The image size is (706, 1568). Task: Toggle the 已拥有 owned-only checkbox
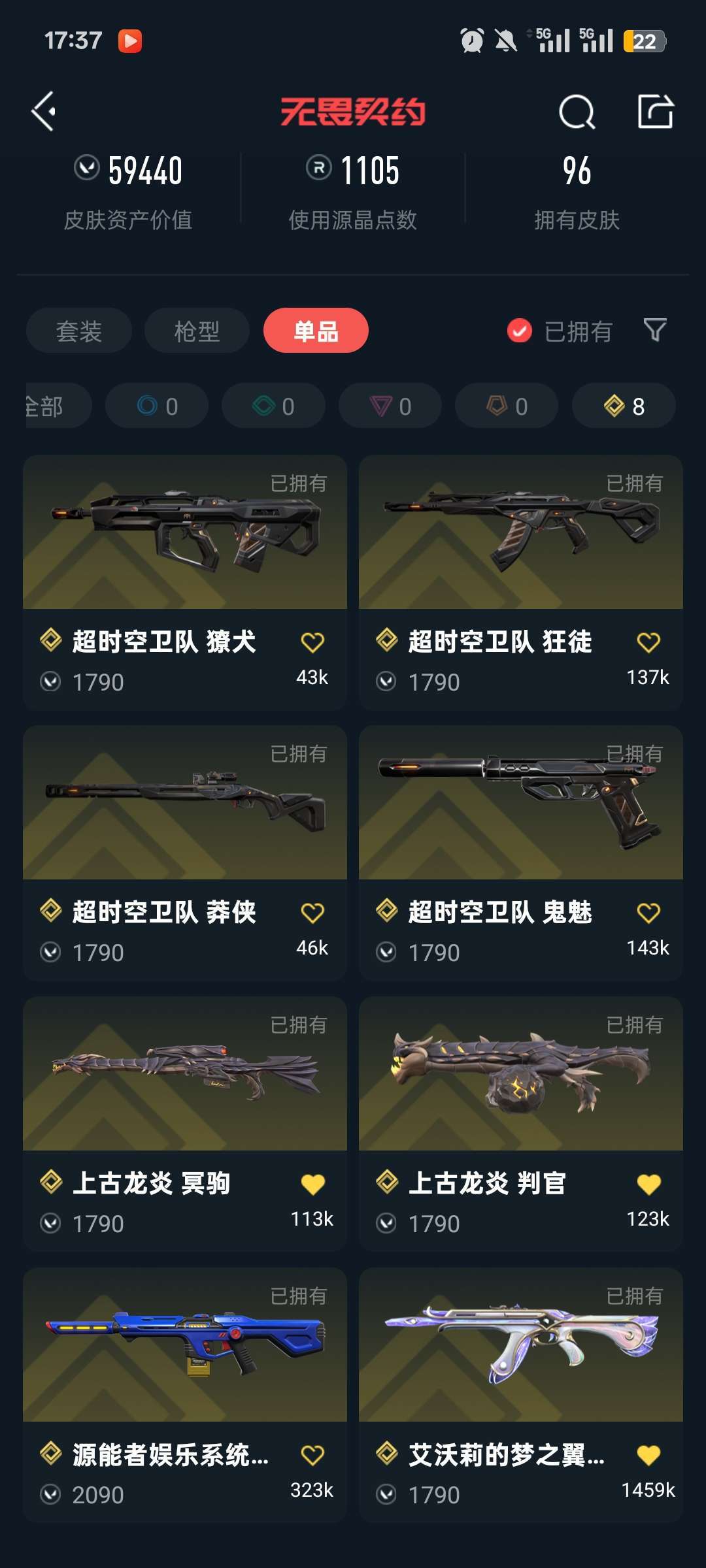[520, 331]
